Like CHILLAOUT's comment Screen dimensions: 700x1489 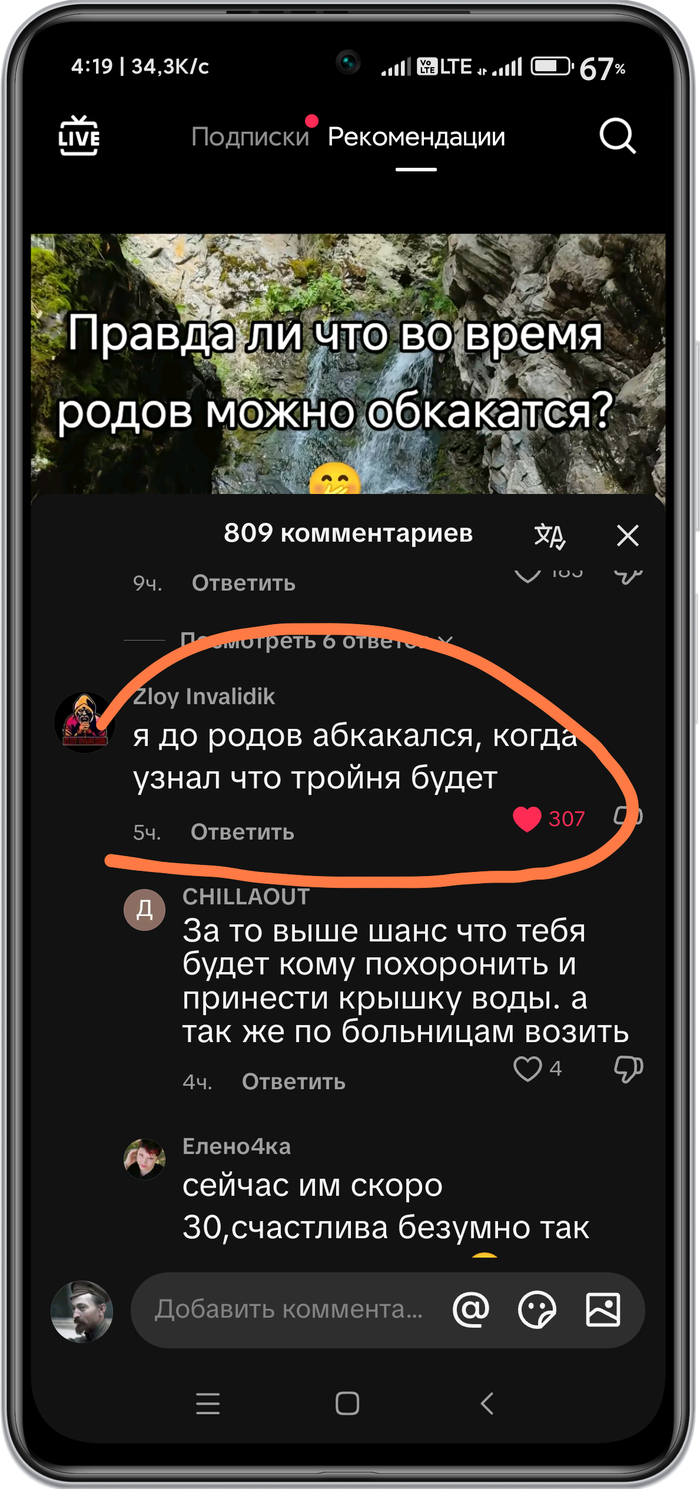tap(527, 1069)
